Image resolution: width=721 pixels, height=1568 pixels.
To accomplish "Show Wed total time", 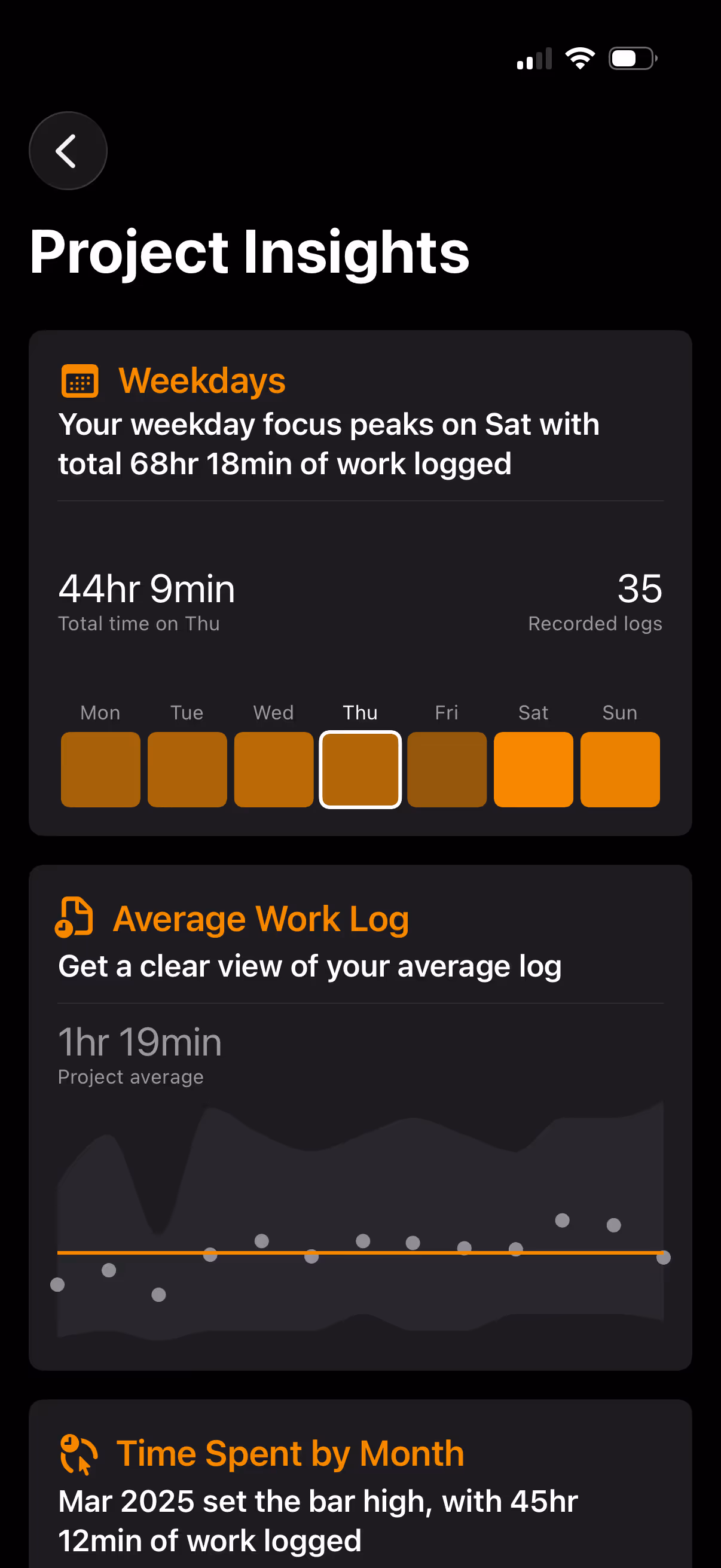I will (x=274, y=769).
